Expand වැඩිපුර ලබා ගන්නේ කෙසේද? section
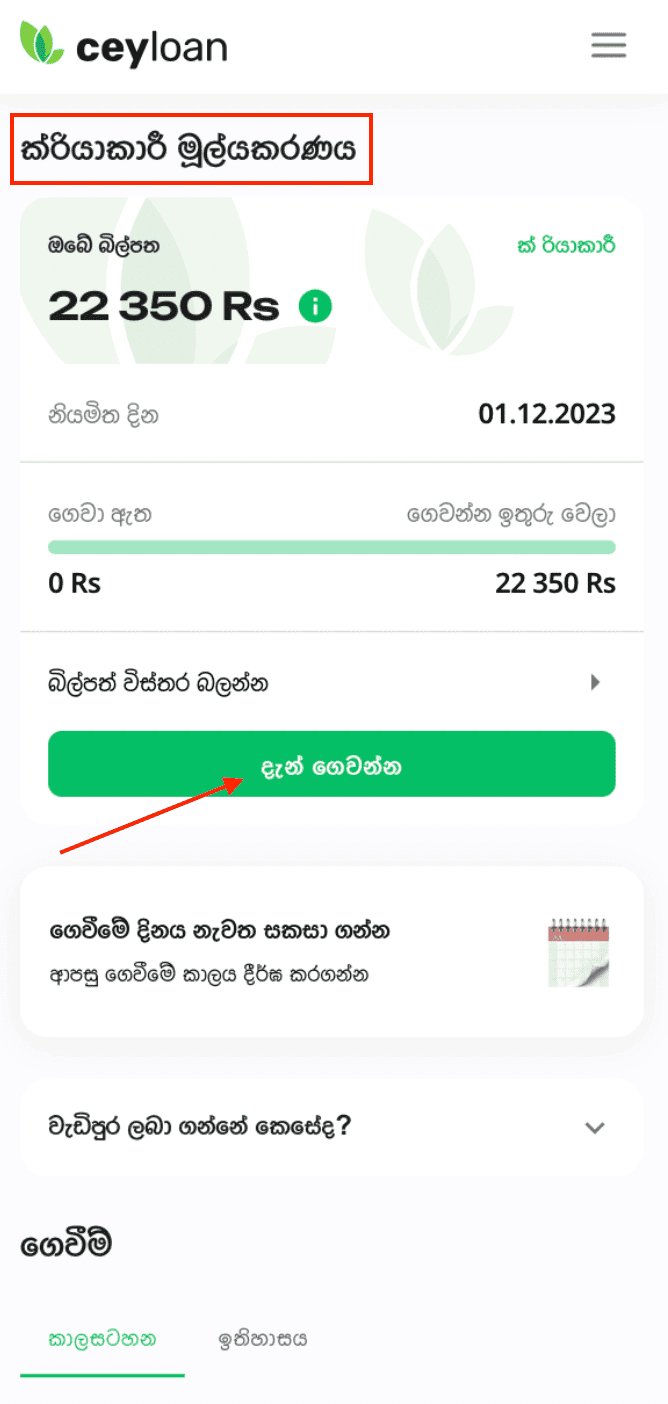Image resolution: width=668 pixels, height=1404 pixels. (331, 1127)
